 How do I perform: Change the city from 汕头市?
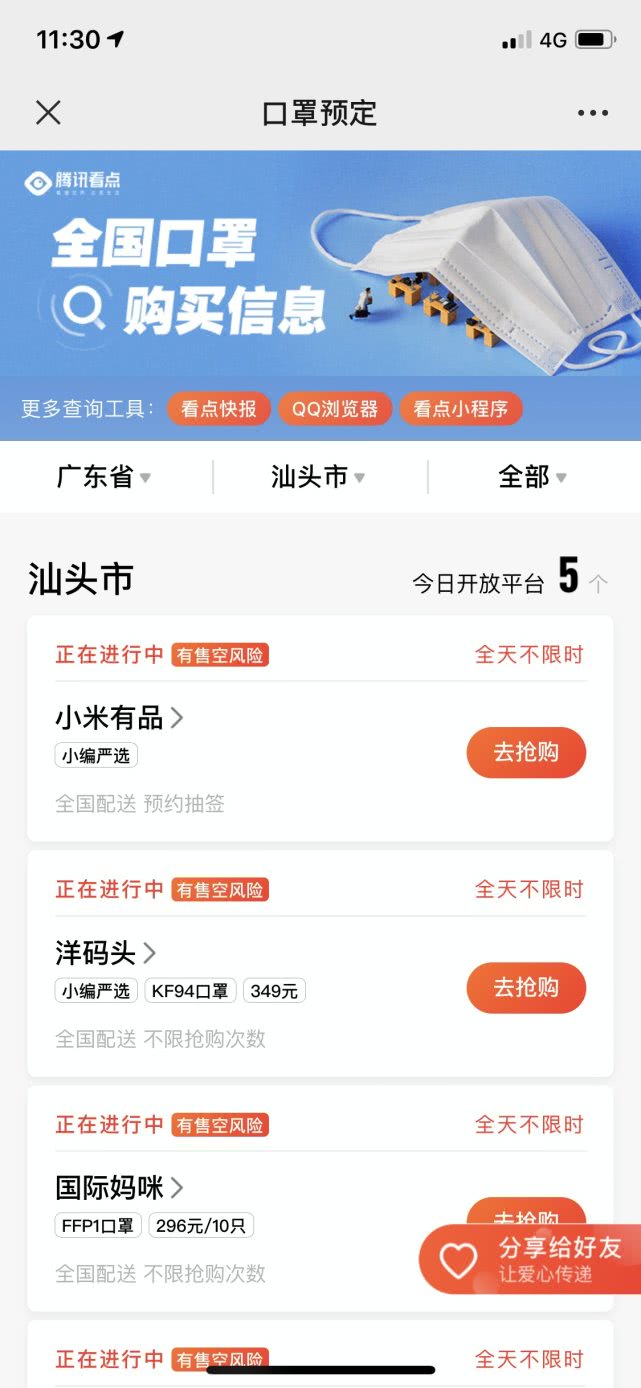click(318, 477)
